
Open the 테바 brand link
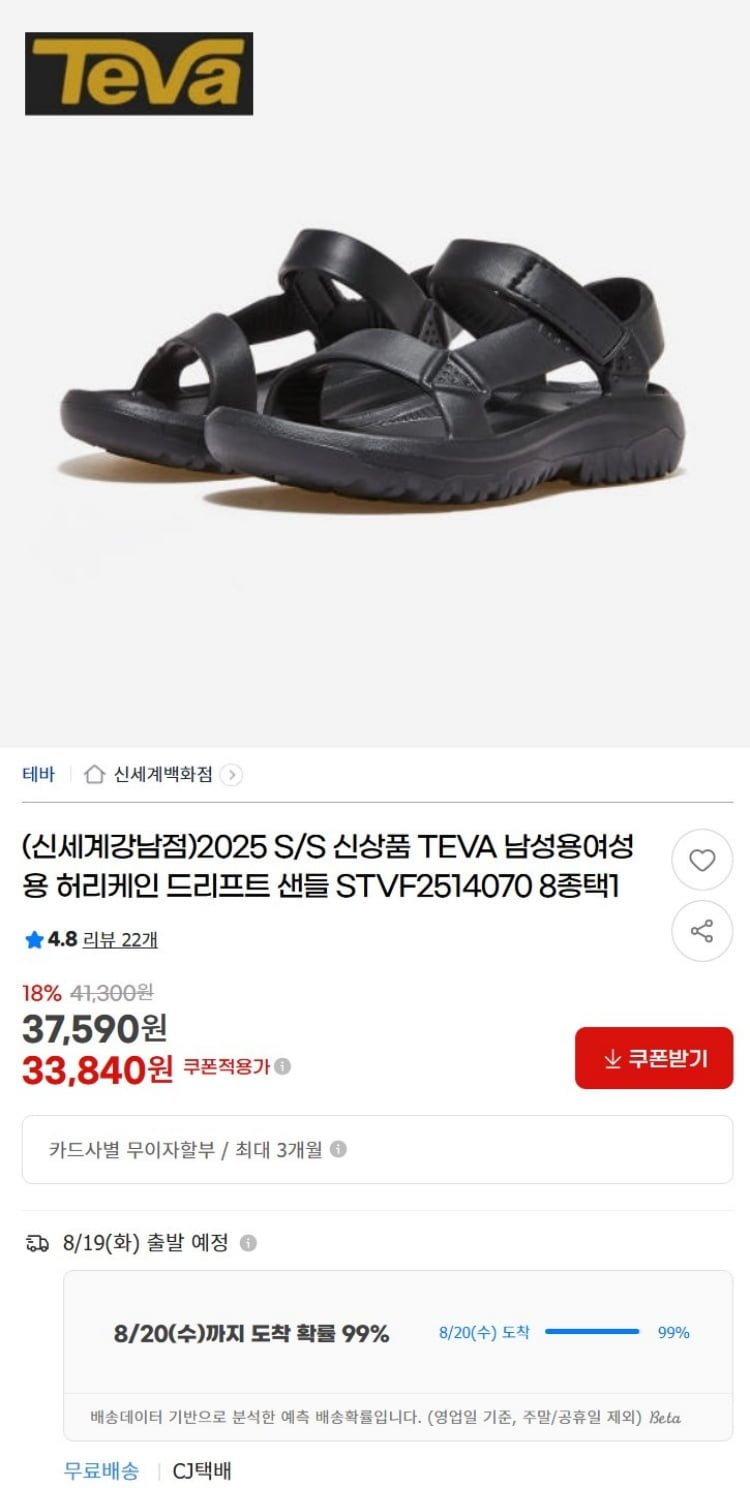(38, 774)
